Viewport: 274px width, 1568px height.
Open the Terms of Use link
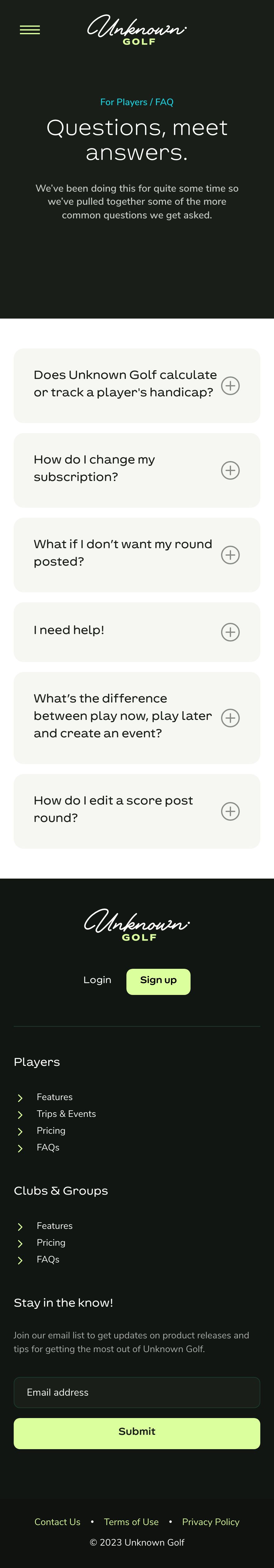coord(131,1521)
